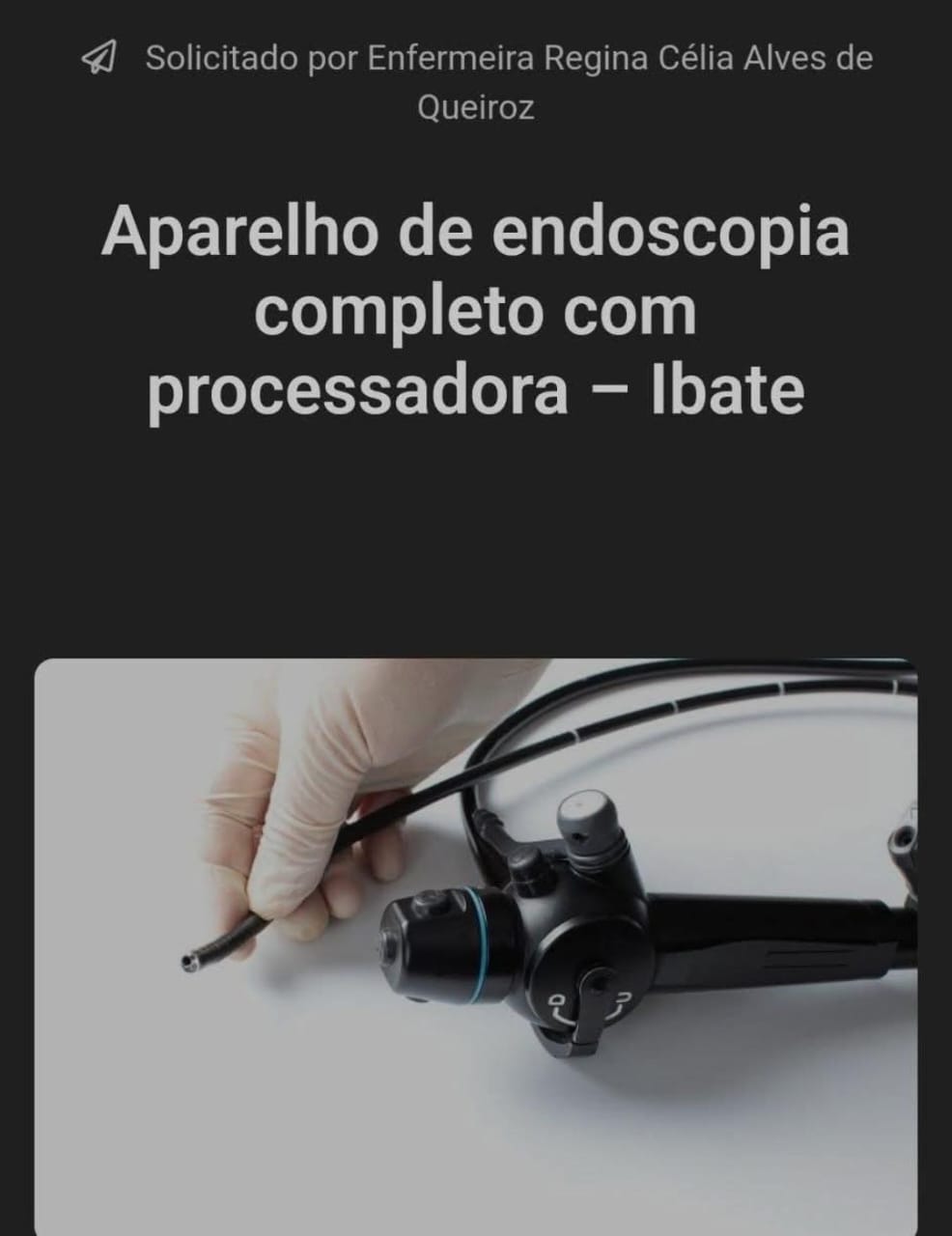
Task: Open the endoscopy device photo
Action: click(x=476, y=946)
